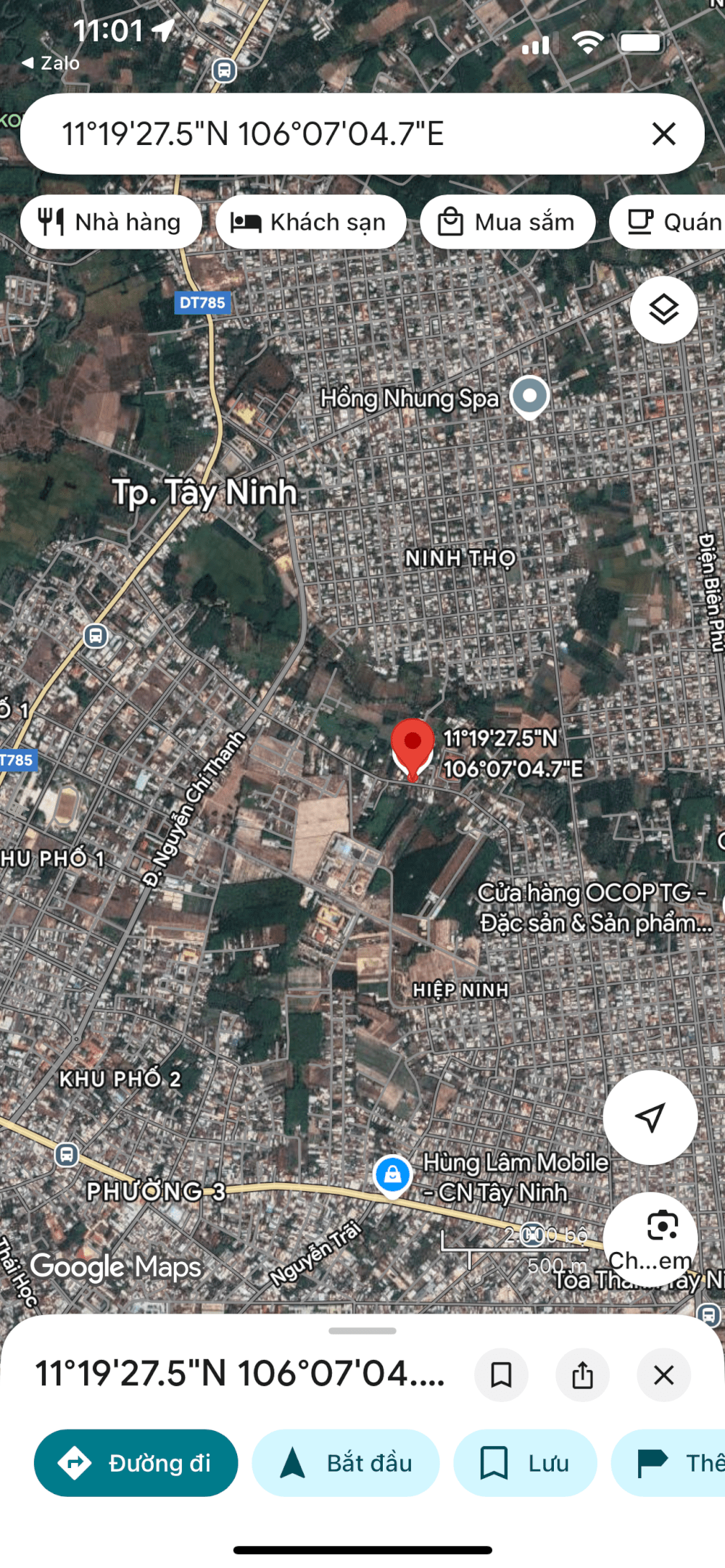This screenshot has width=725, height=1568.
Task: Share the dropped pin coordinates
Action: (x=582, y=1374)
